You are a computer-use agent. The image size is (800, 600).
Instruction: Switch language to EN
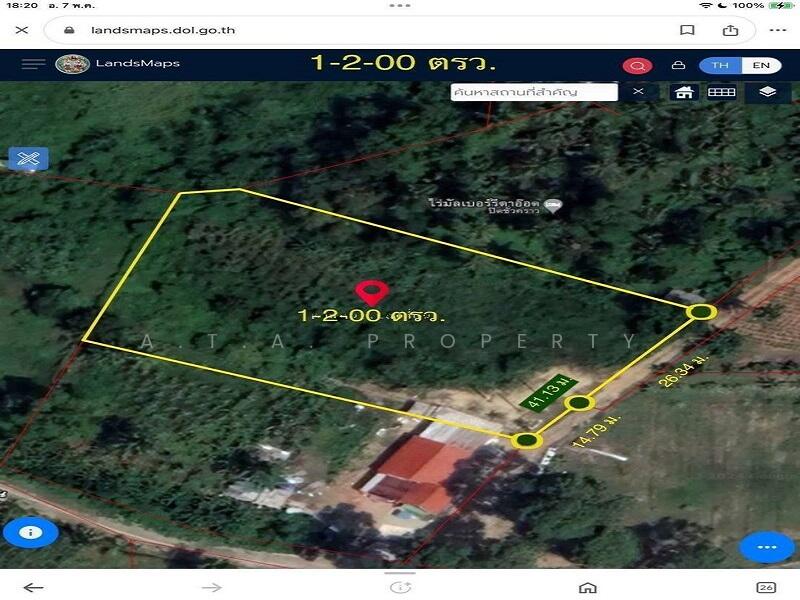pyautogui.click(x=761, y=65)
